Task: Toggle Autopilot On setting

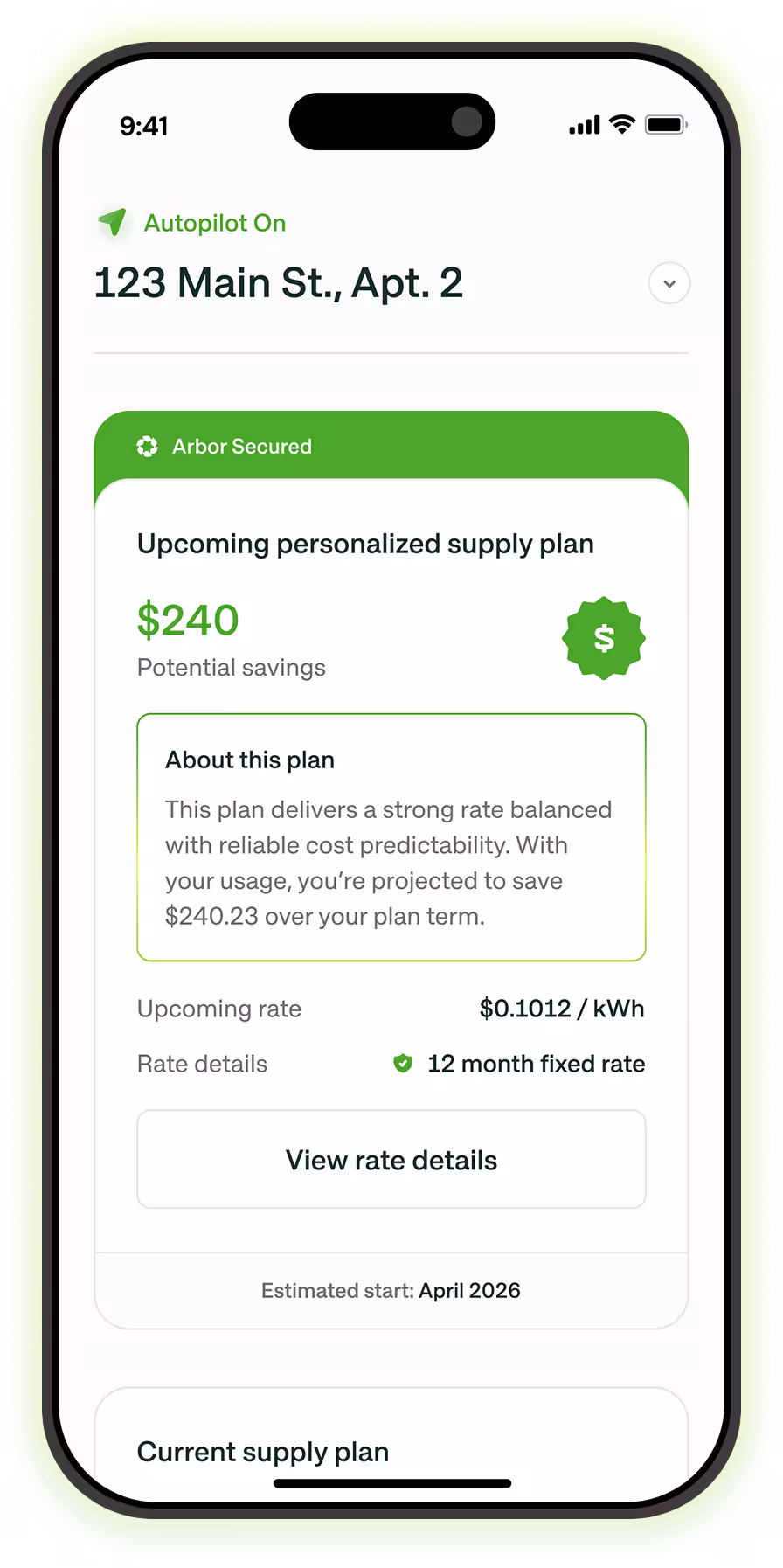Action: (213, 223)
